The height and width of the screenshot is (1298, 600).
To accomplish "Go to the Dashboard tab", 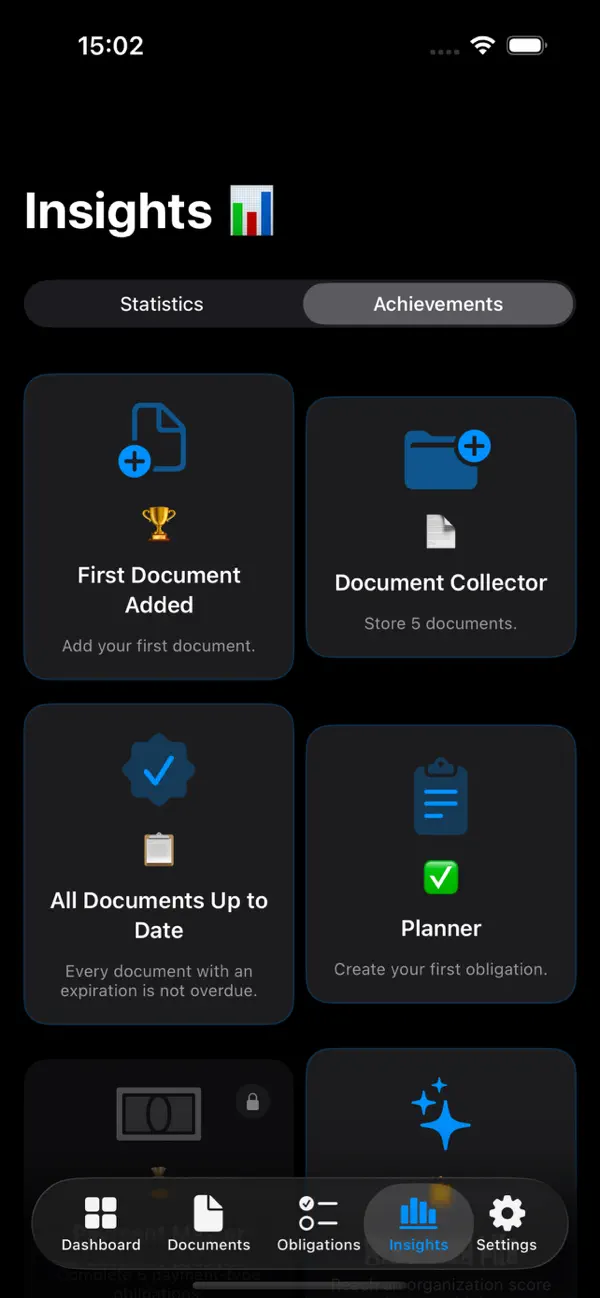I will click(x=101, y=1224).
